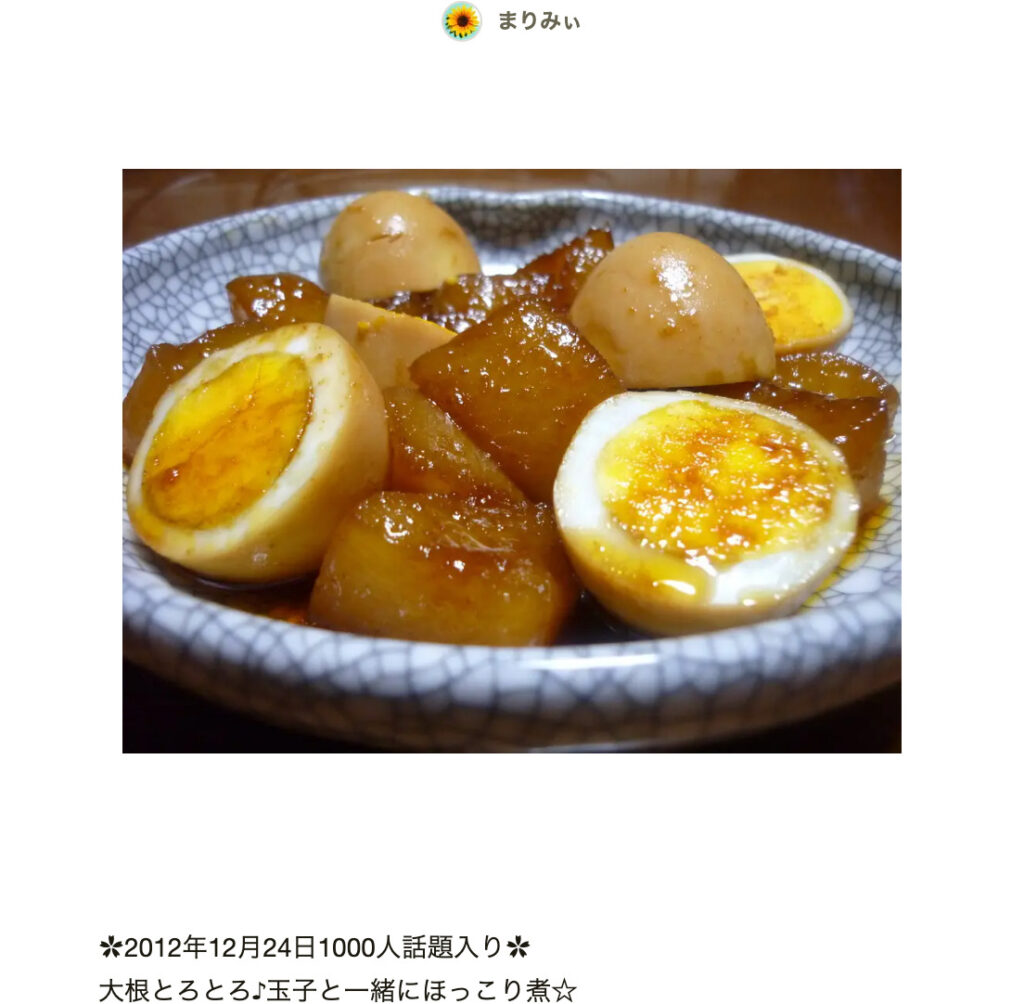
Task: Open author まりみぃ's profile
Action: point(537,21)
